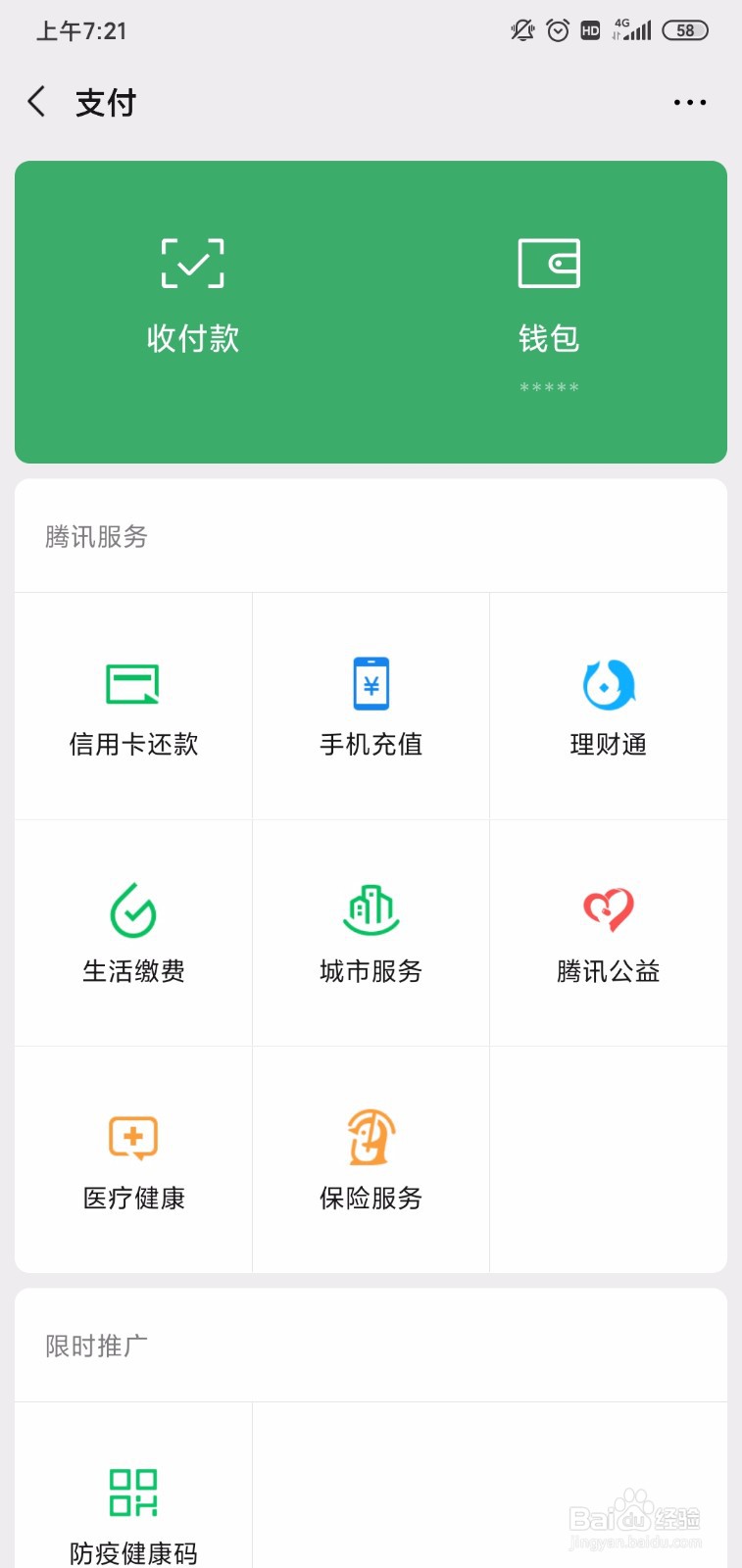Open 手机充值 top-up

[x=371, y=706]
